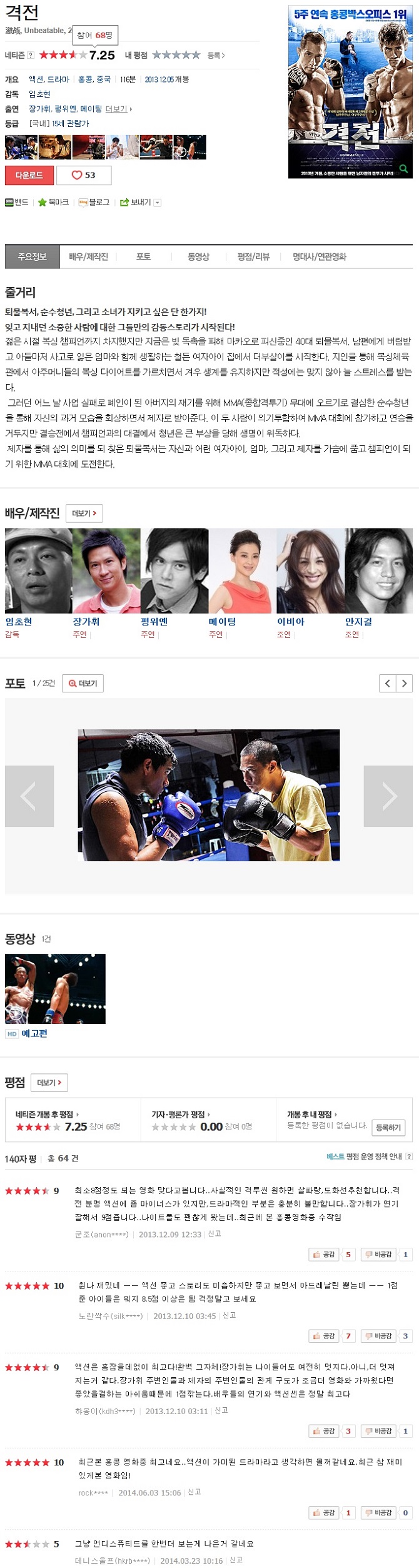Tap the red 다운로드 download button
This screenshot has width=419, height=1568.
click(x=29, y=175)
